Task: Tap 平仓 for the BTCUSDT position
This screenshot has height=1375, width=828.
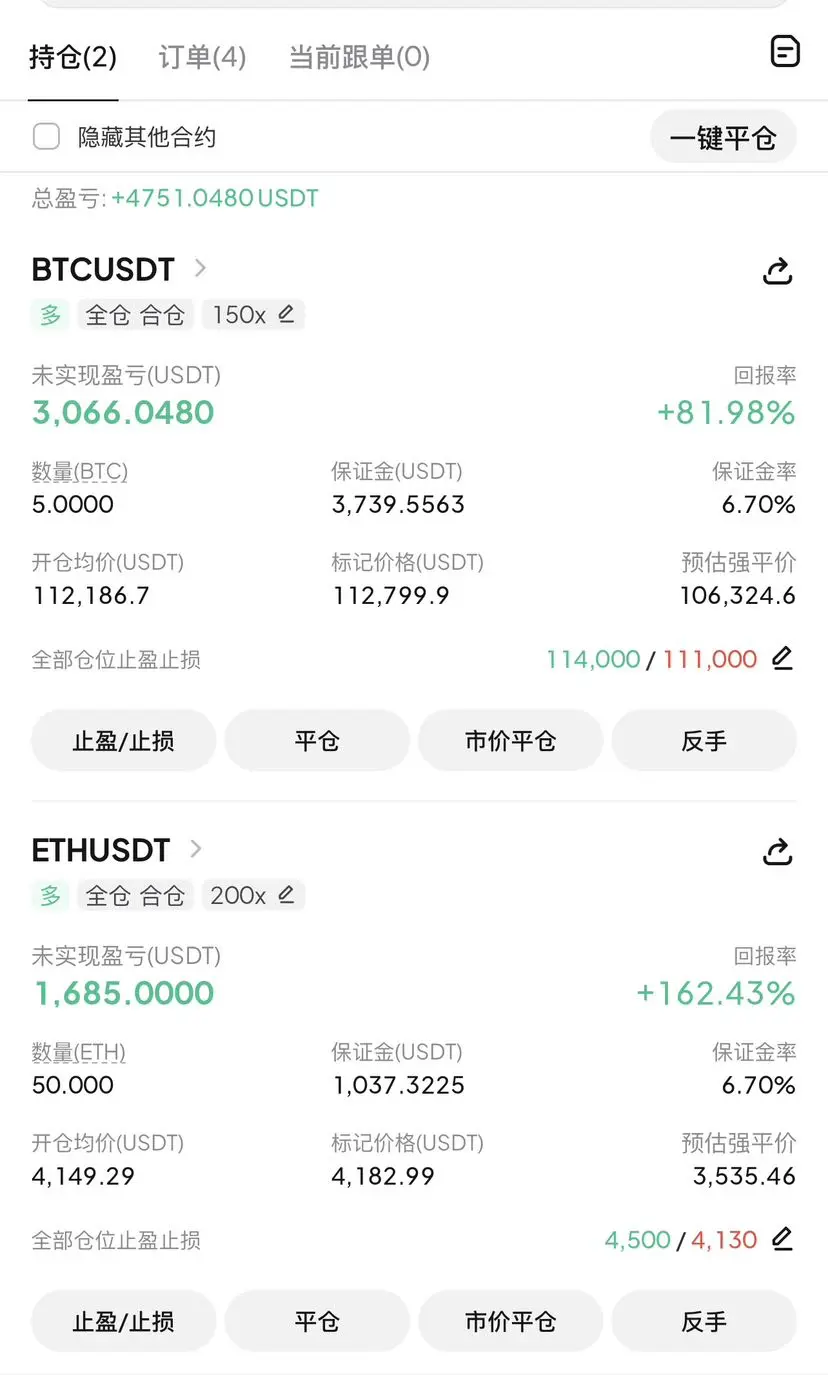Action: (317, 741)
